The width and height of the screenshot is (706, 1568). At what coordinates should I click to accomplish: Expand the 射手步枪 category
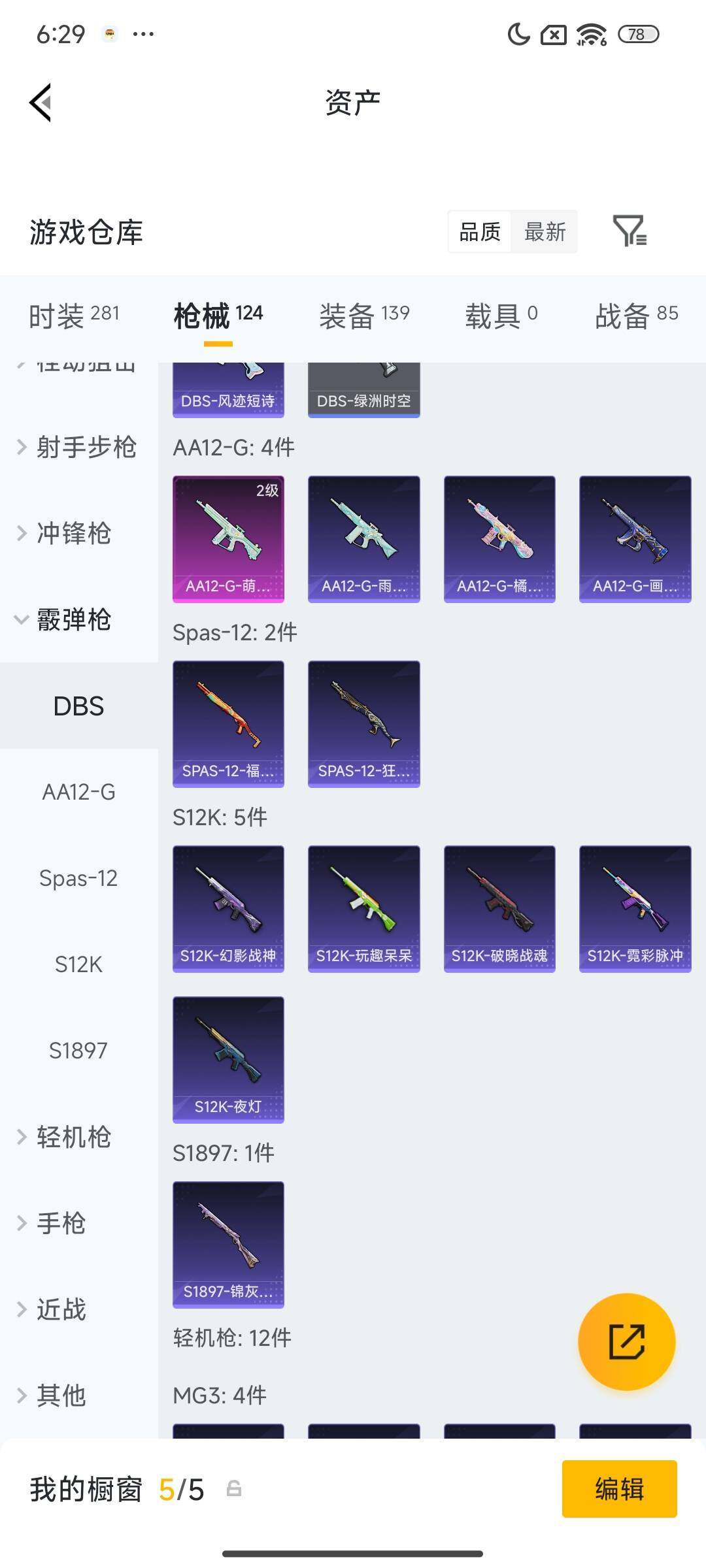[x=86, y=448]
